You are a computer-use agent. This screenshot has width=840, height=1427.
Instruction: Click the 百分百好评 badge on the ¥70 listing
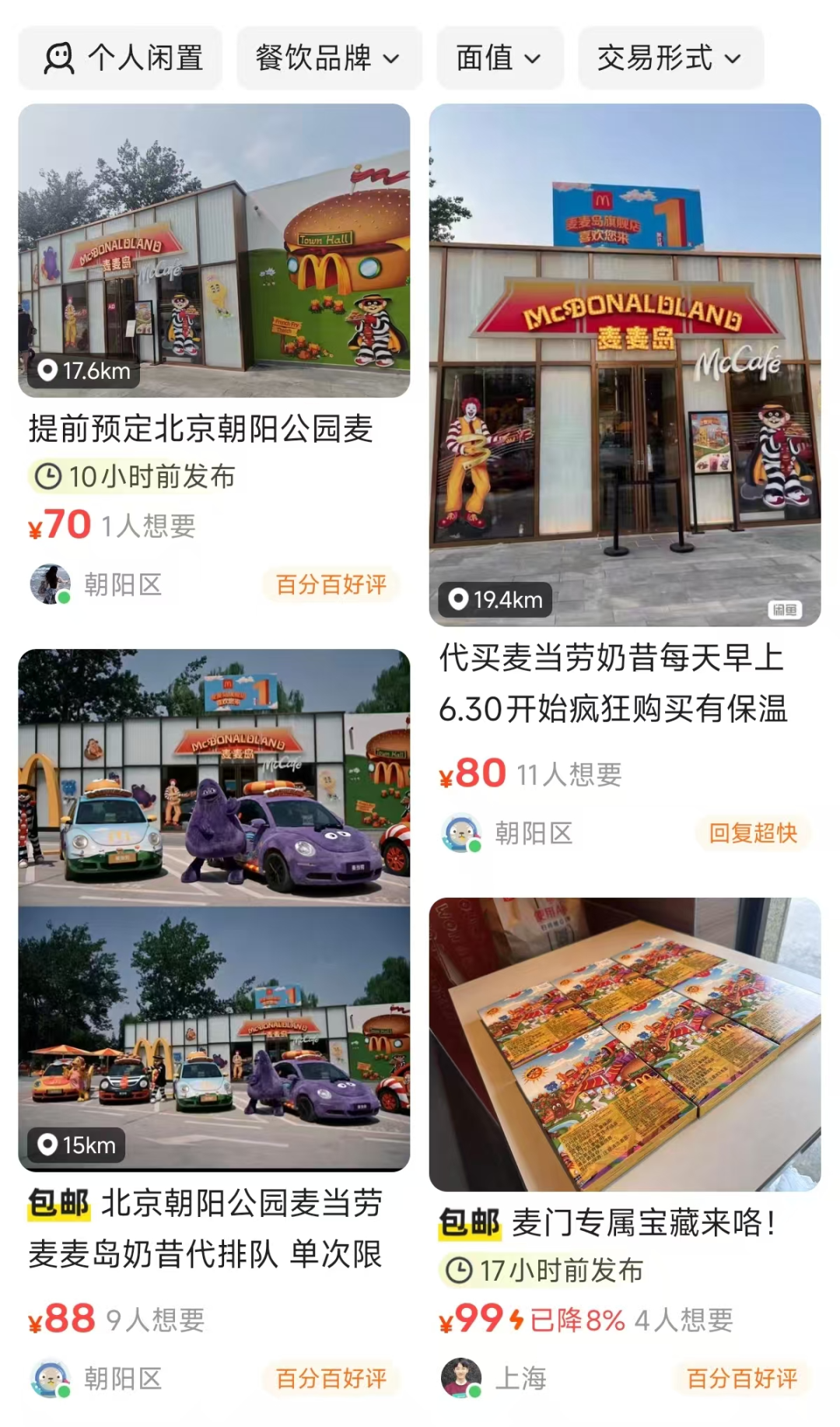[333, 585]
